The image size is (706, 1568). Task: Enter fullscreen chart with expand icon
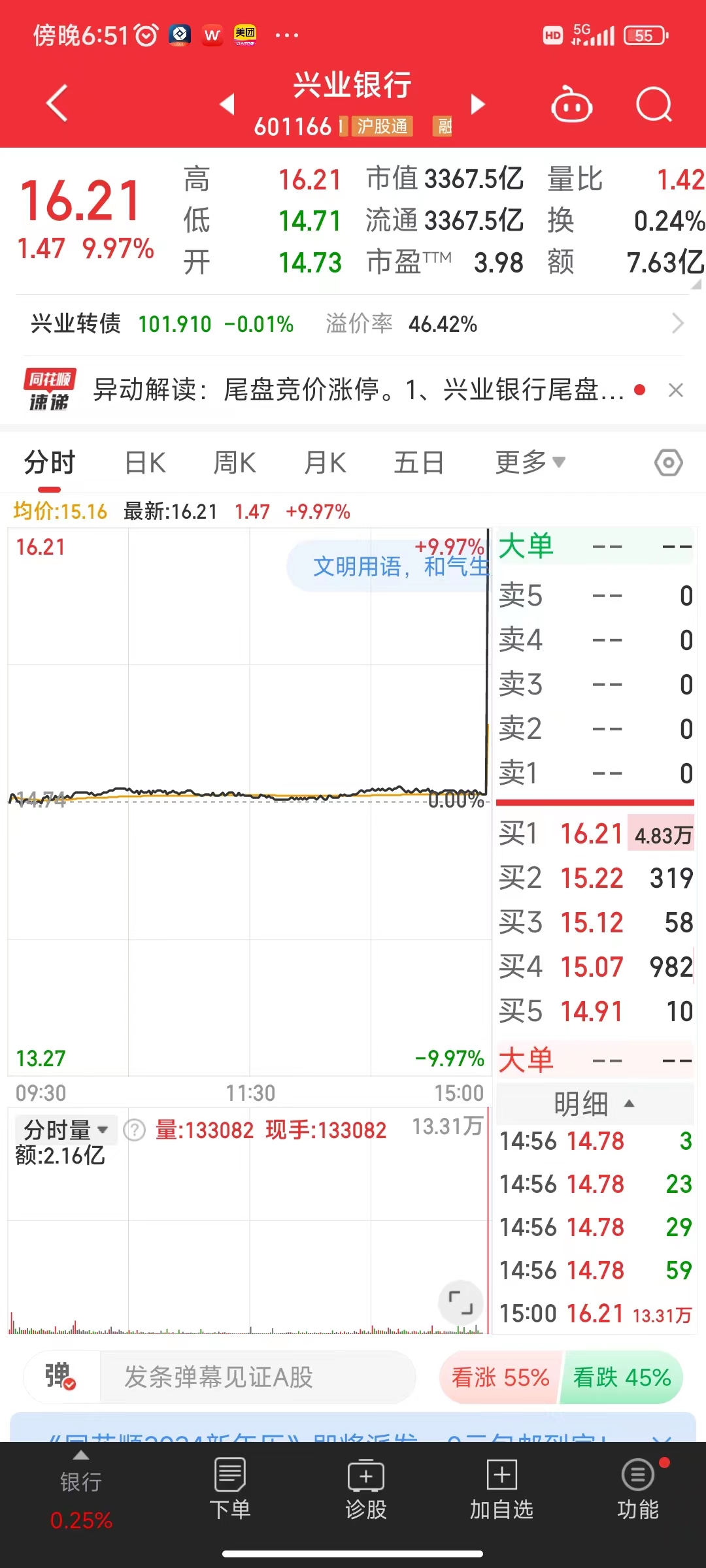[461, 1303]
